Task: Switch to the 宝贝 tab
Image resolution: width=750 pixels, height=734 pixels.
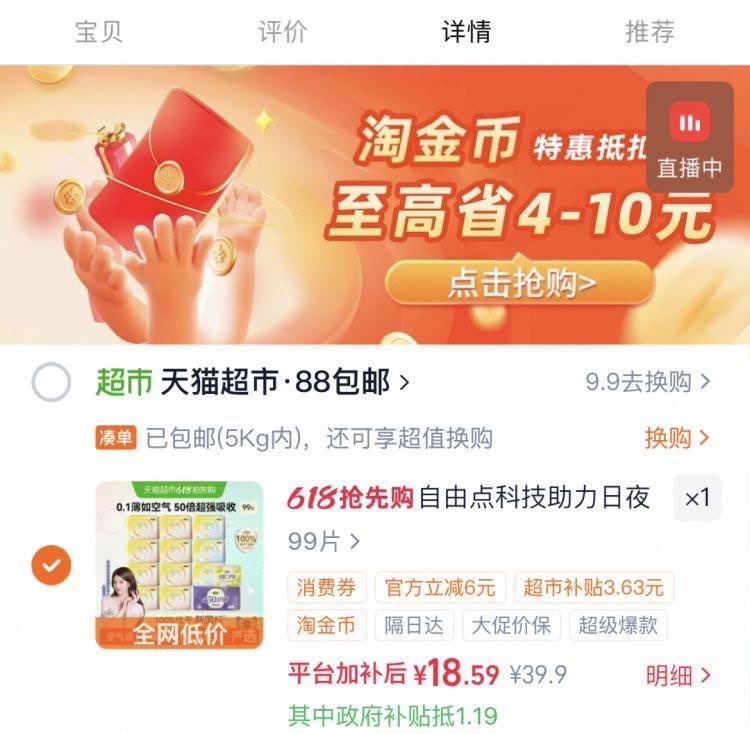Action: pos(99,32)
